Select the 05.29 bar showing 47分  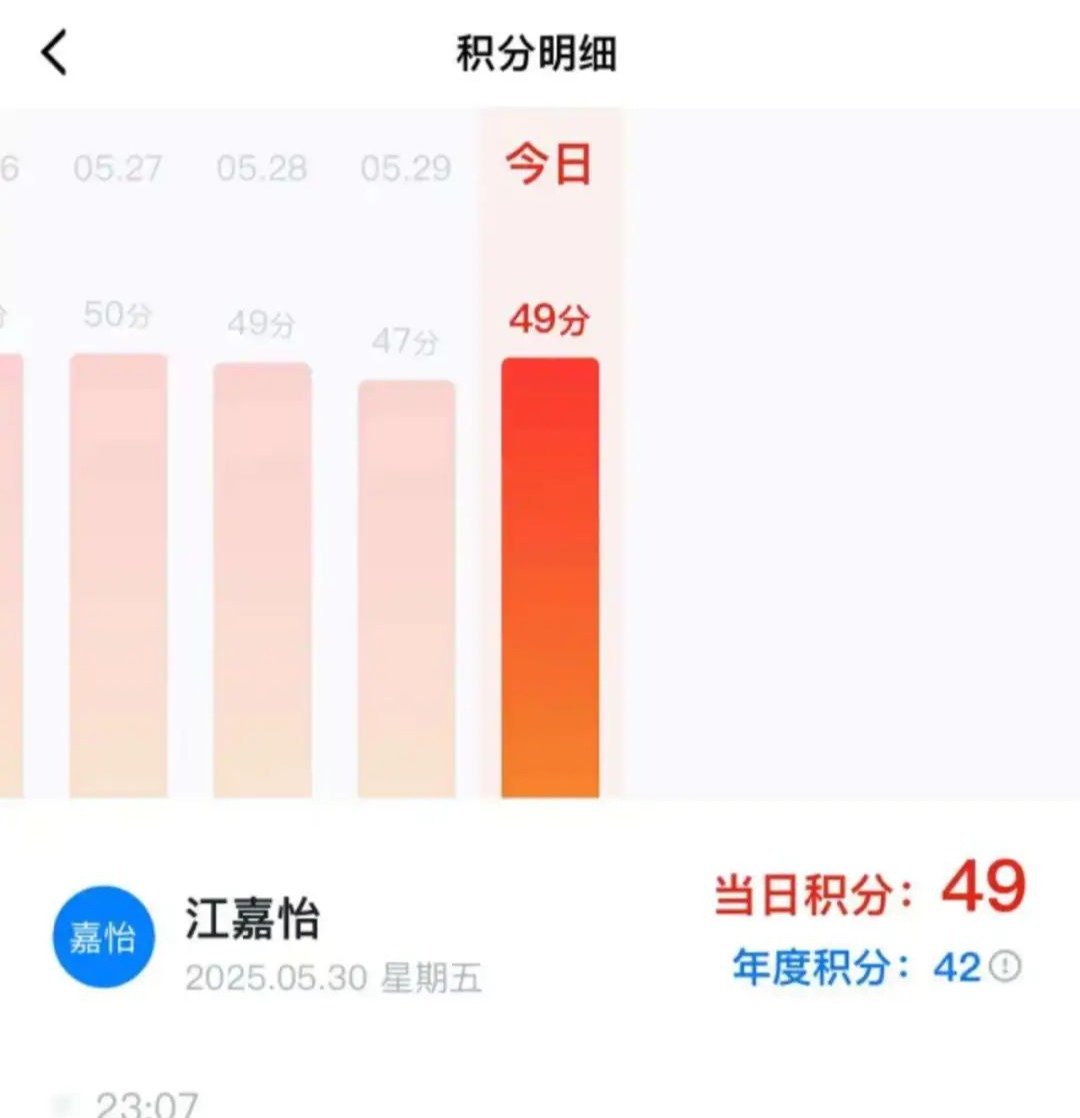click(x=406, y=588)
